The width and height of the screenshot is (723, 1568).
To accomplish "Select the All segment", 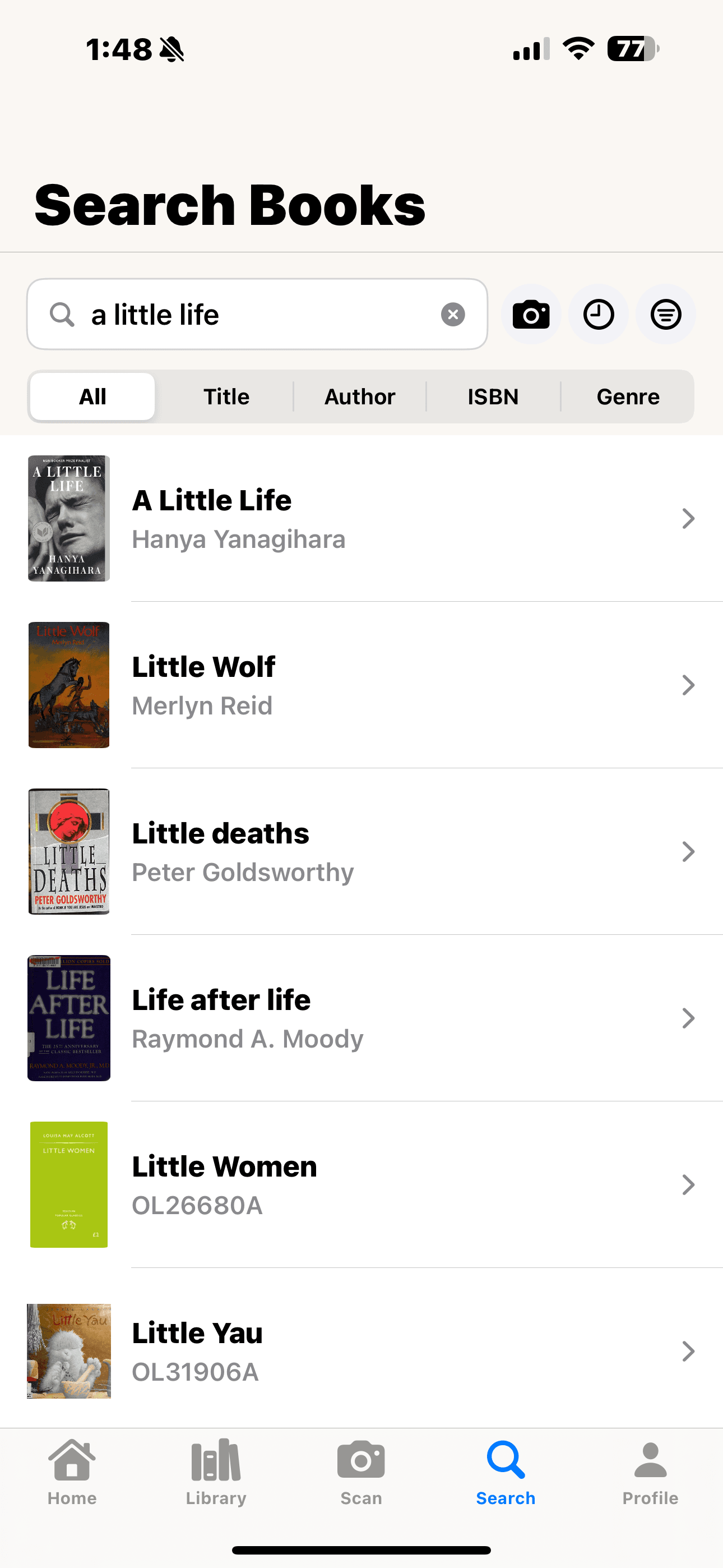I will [92, 397].
